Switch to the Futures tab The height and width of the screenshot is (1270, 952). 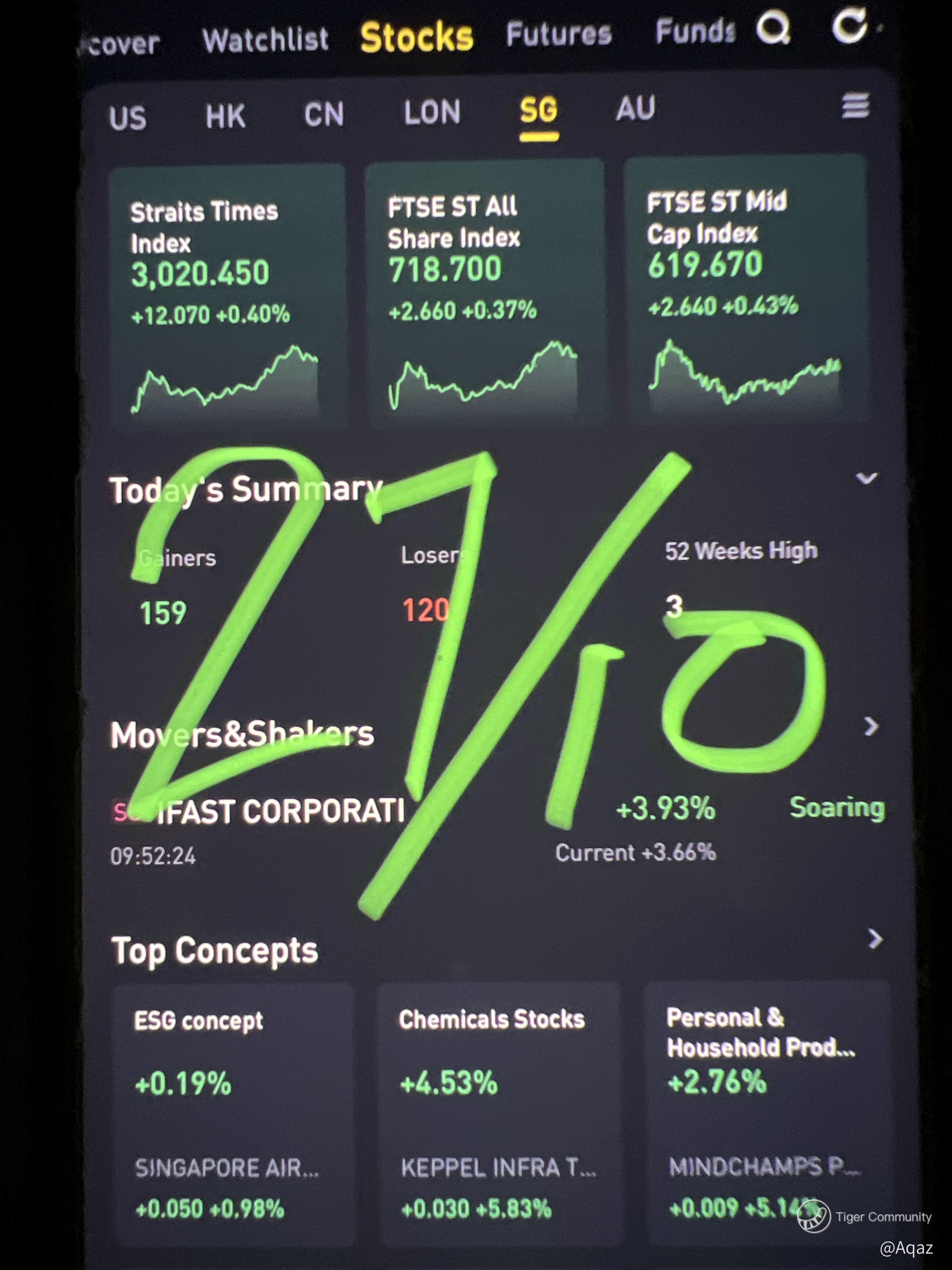tap(558, 34)
